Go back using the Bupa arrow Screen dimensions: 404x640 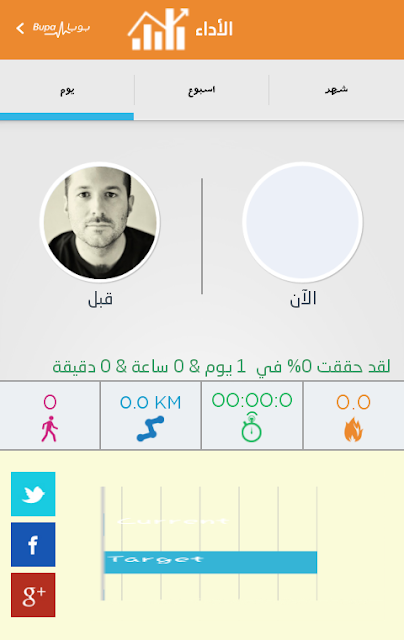pyautogui.click(x=20, y=28)
